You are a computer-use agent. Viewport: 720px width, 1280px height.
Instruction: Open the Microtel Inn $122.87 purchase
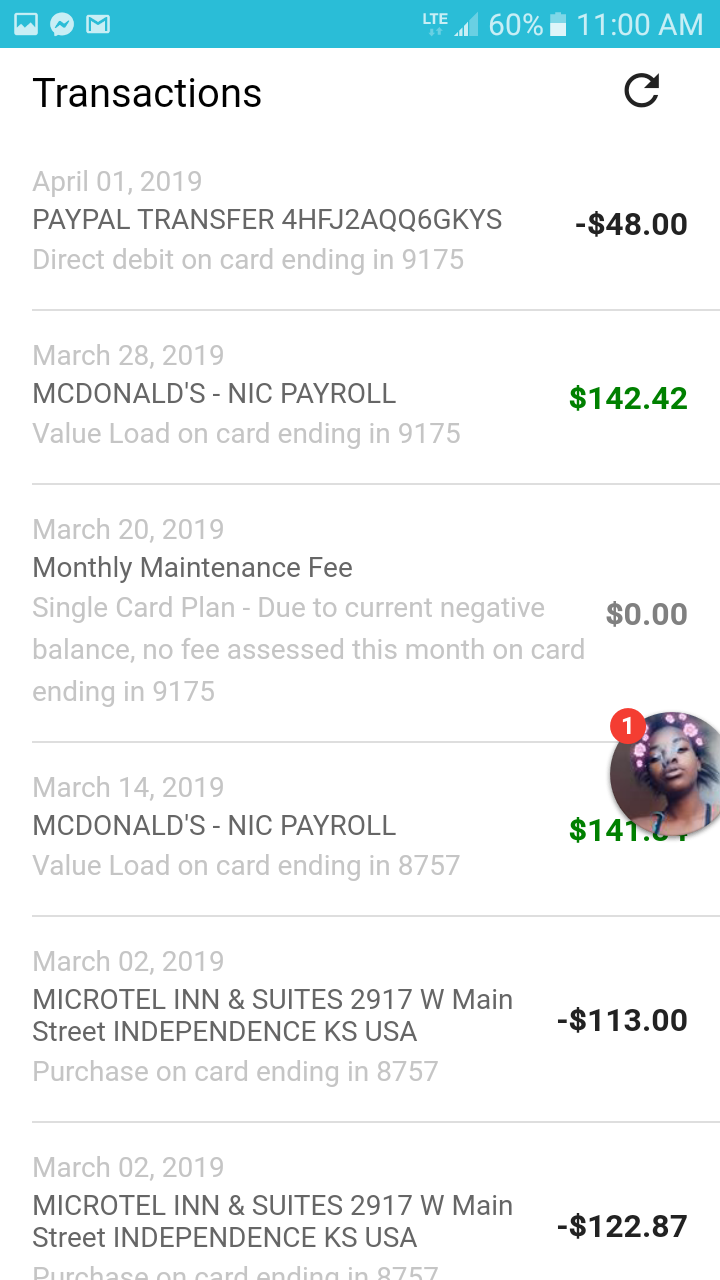[360, 1202]
